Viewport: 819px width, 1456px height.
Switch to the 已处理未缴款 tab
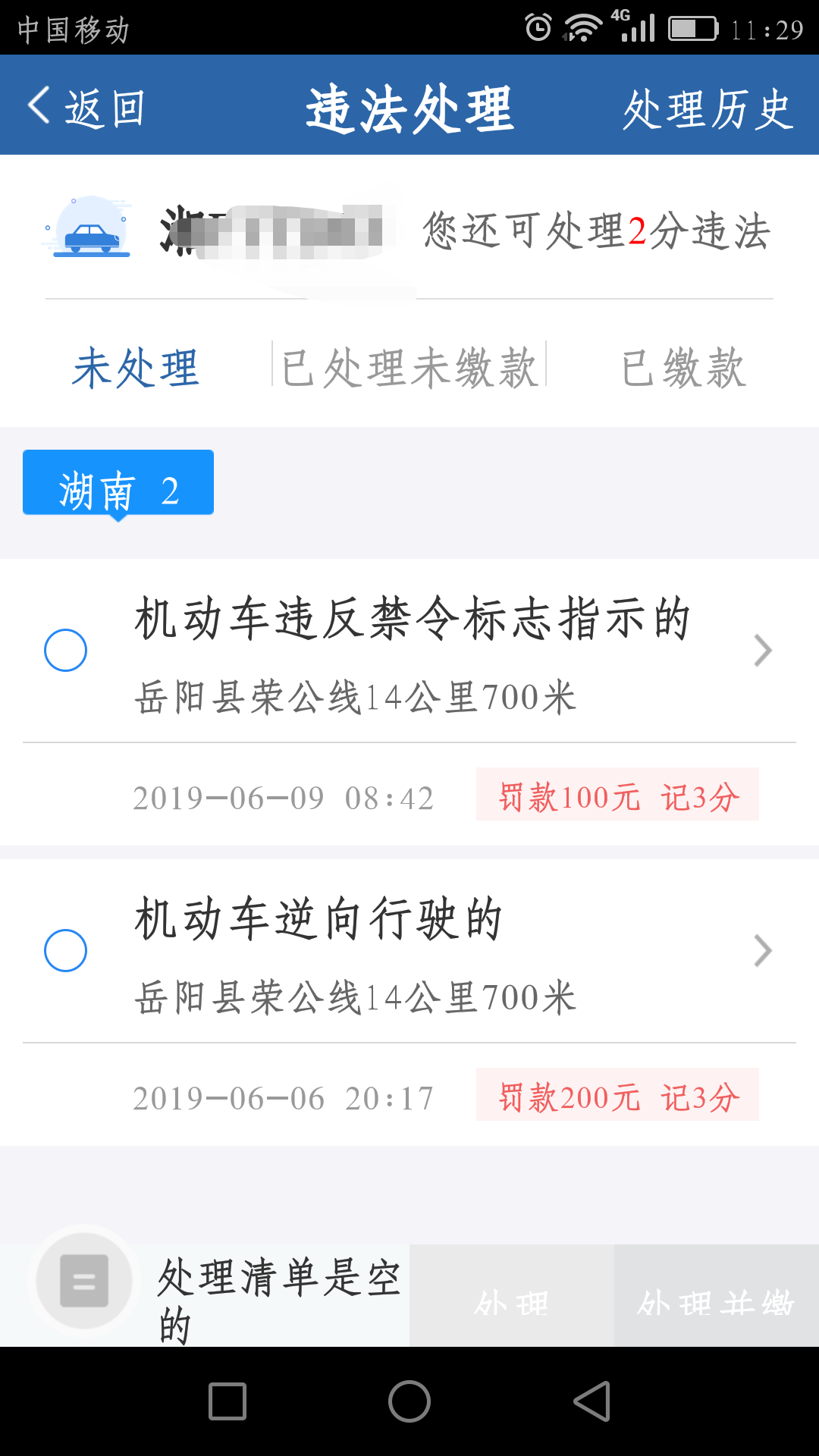[409, 369]
